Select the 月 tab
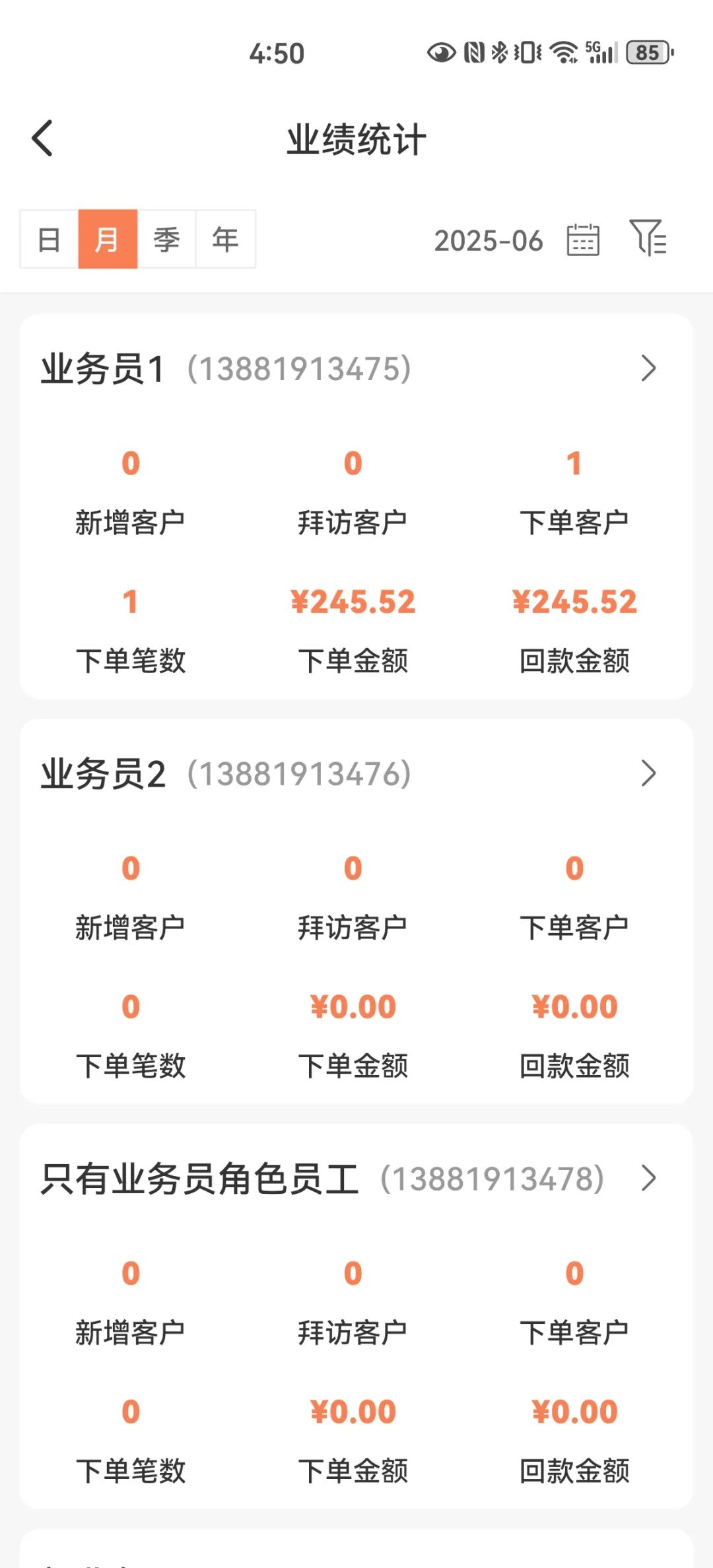 [x=109, y=240]
